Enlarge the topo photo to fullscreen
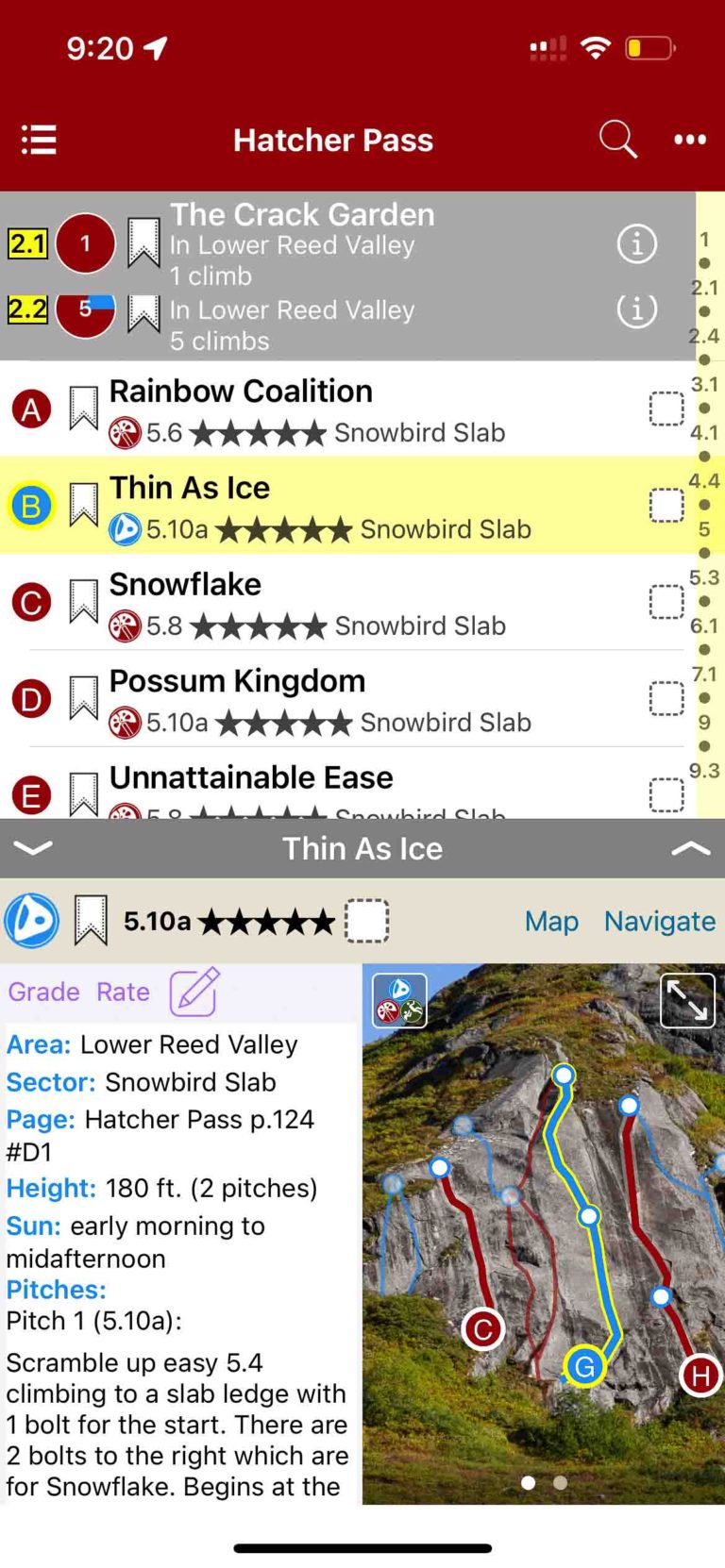This screenshot has height=1568, width=725. [686, 1000]
